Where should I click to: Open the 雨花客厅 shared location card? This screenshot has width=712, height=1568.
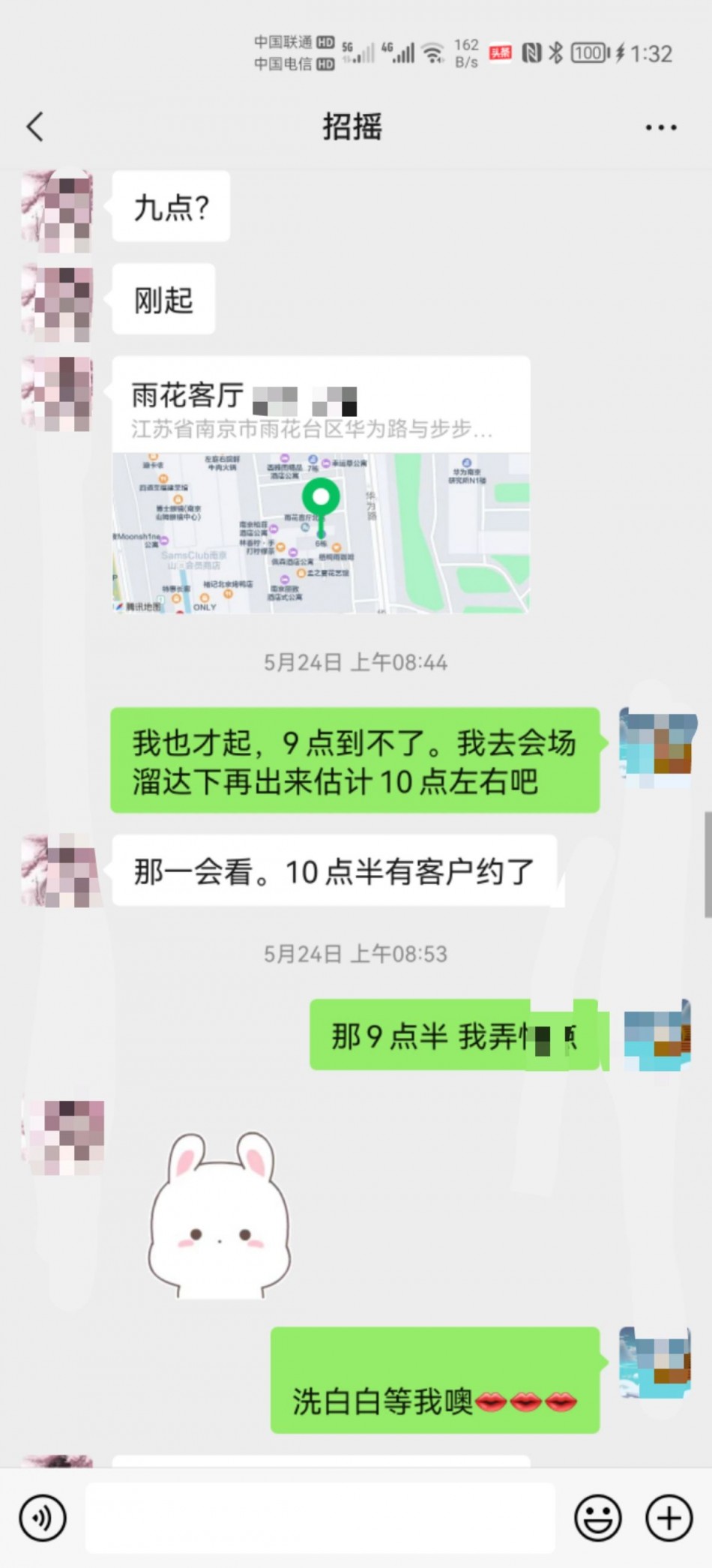[x=321, y=485]
